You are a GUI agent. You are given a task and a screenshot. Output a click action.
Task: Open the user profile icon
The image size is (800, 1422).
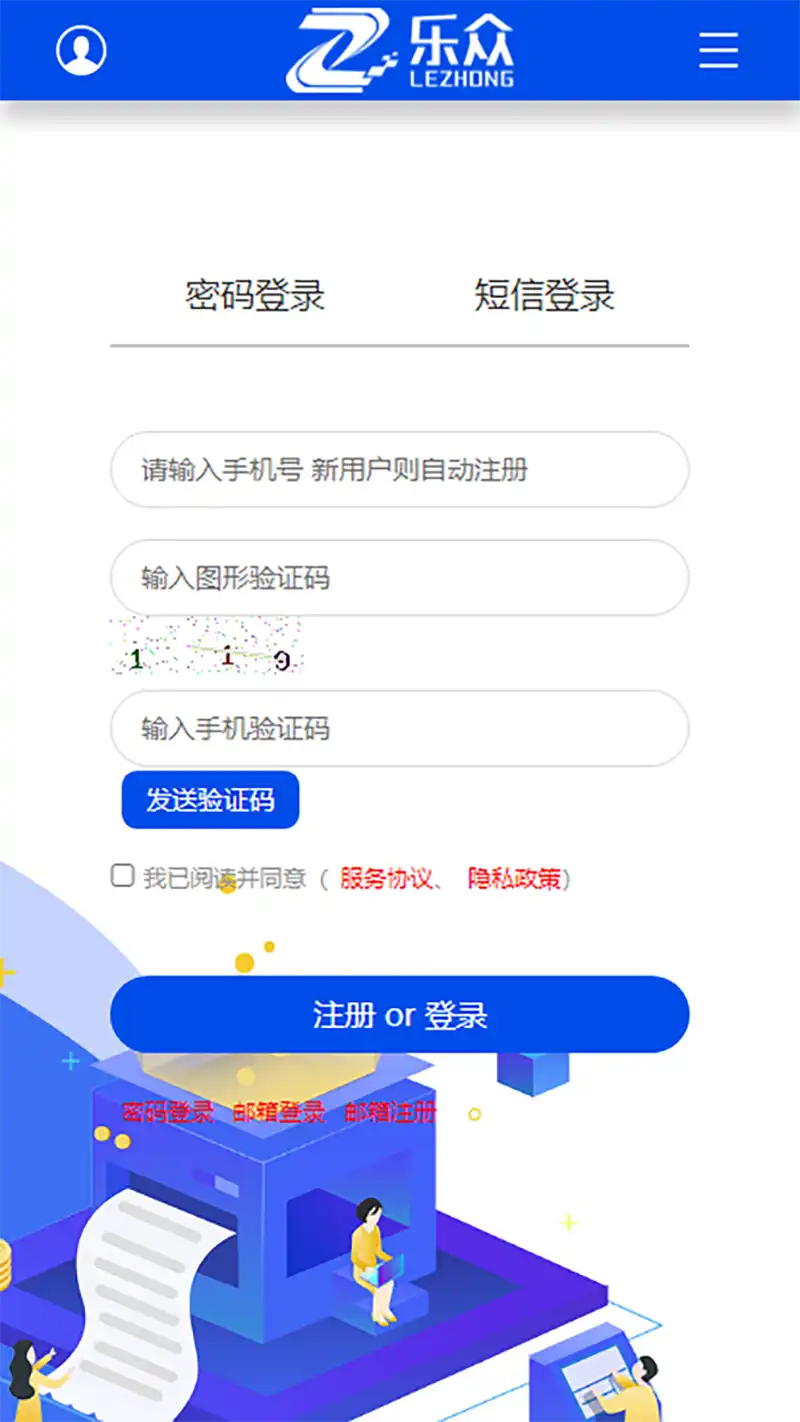coord(81,50)
